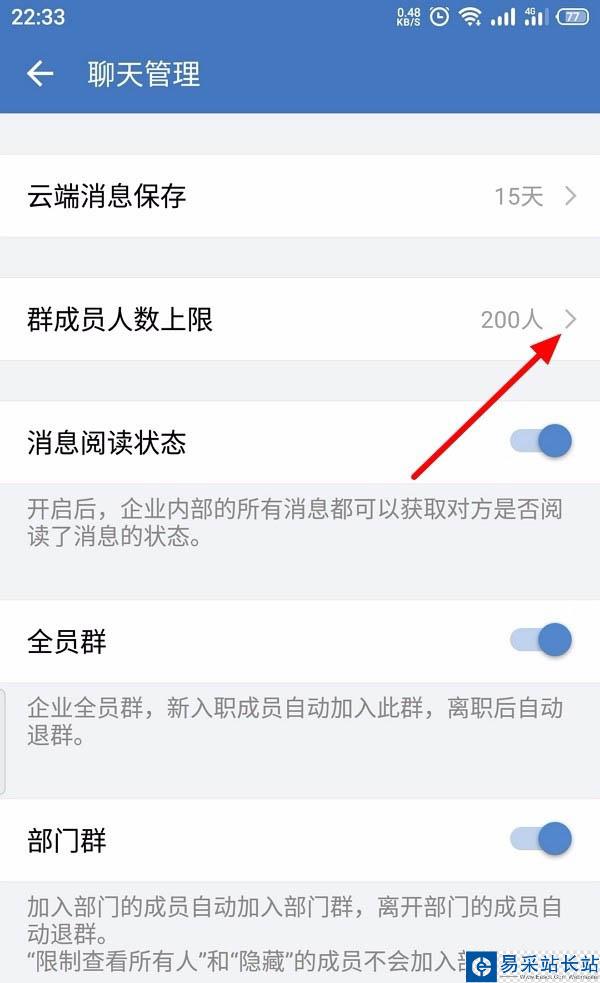Go back from 聊天管理
The height and width of the screenshot is (983, 600).
pos(40,73)
